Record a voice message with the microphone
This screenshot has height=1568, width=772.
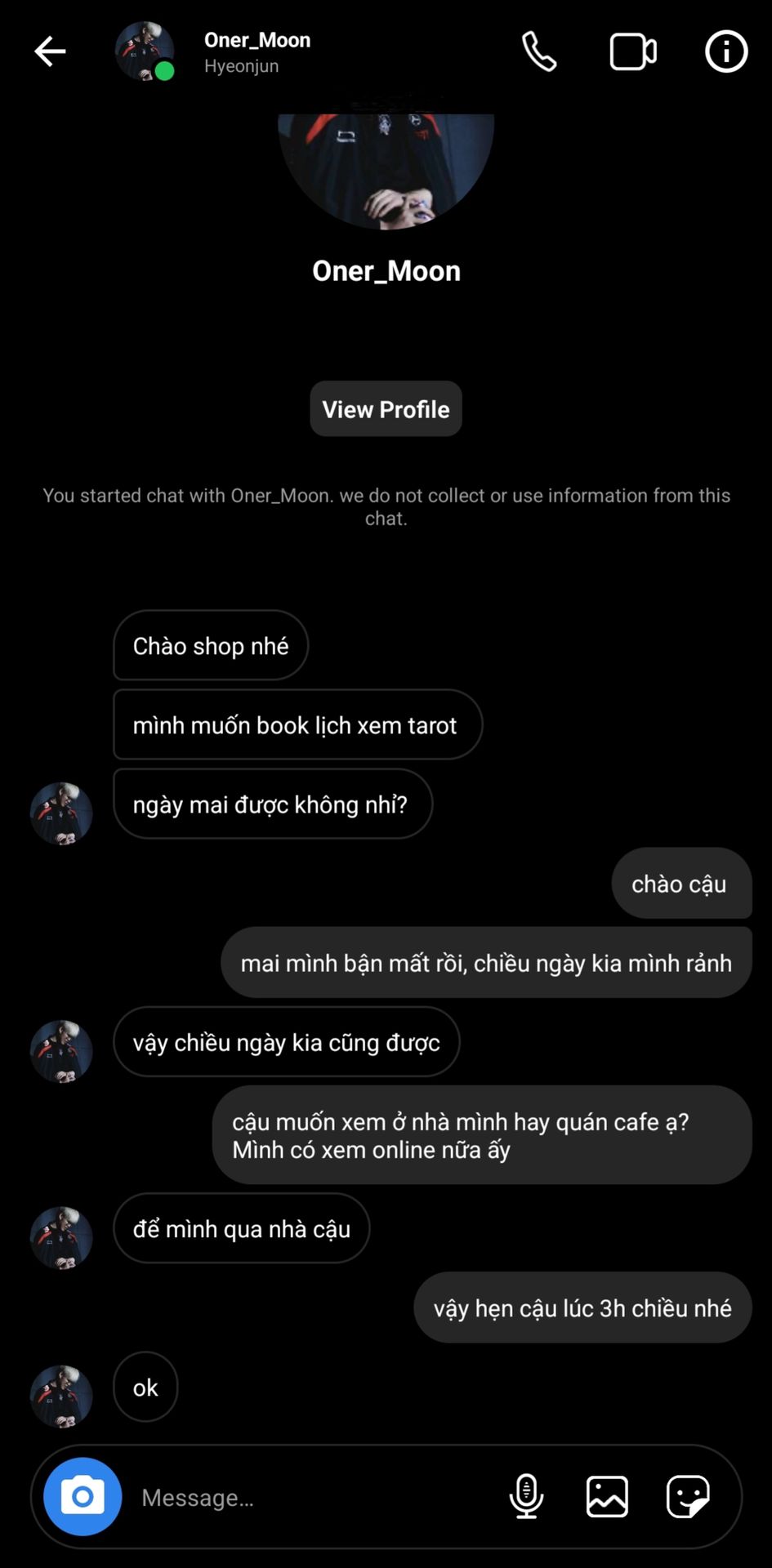(527, 1497)
